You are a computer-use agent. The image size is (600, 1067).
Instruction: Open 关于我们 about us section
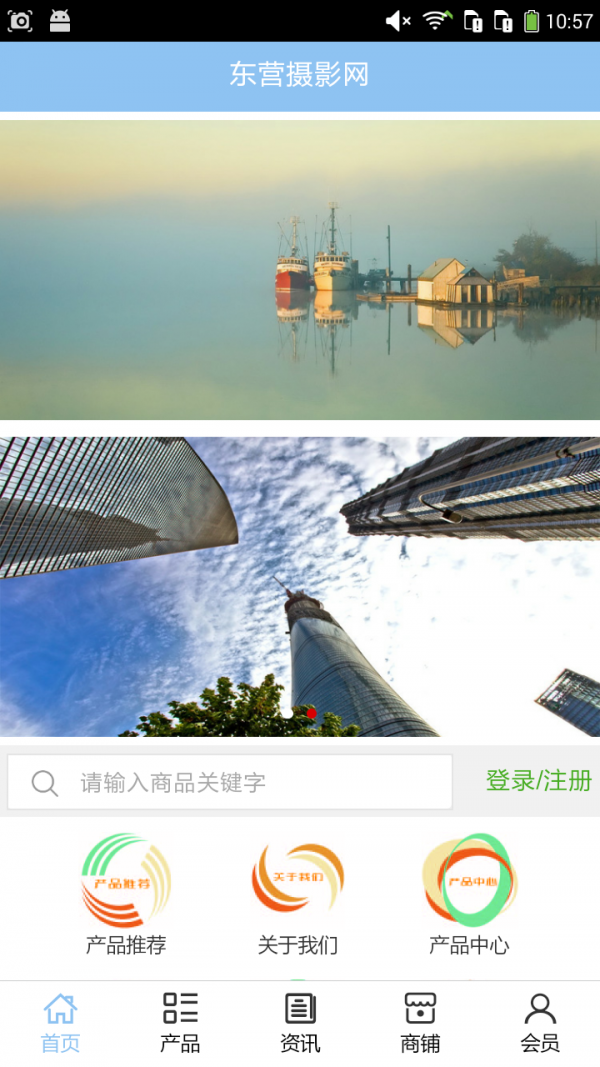[x=298, y=893]
